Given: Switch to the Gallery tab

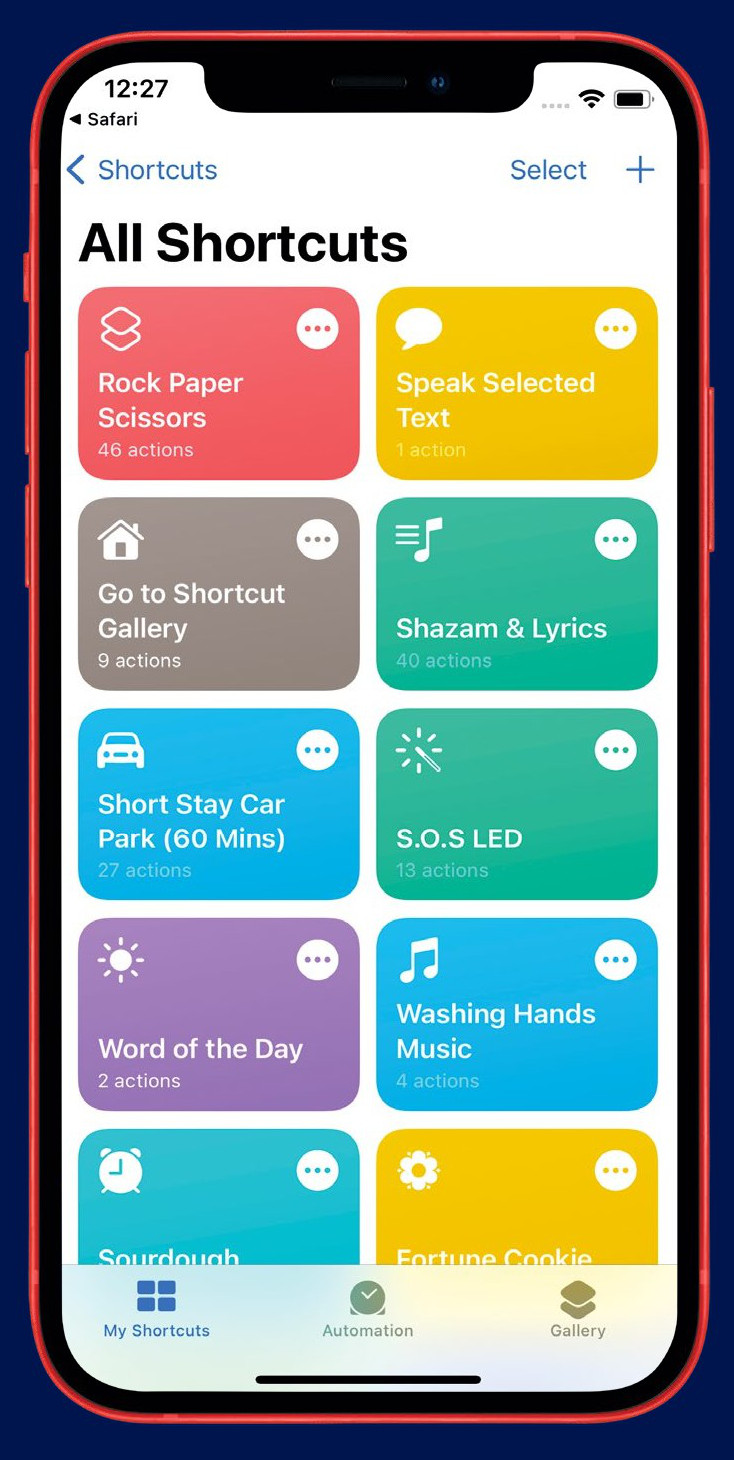Looking at the screenshot, I should pos(578,1310).
